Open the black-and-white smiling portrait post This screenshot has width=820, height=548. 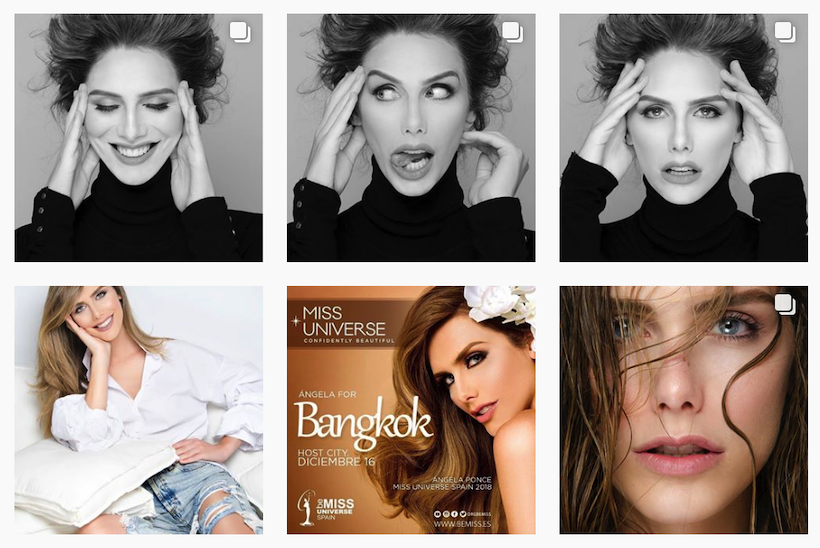138,138
